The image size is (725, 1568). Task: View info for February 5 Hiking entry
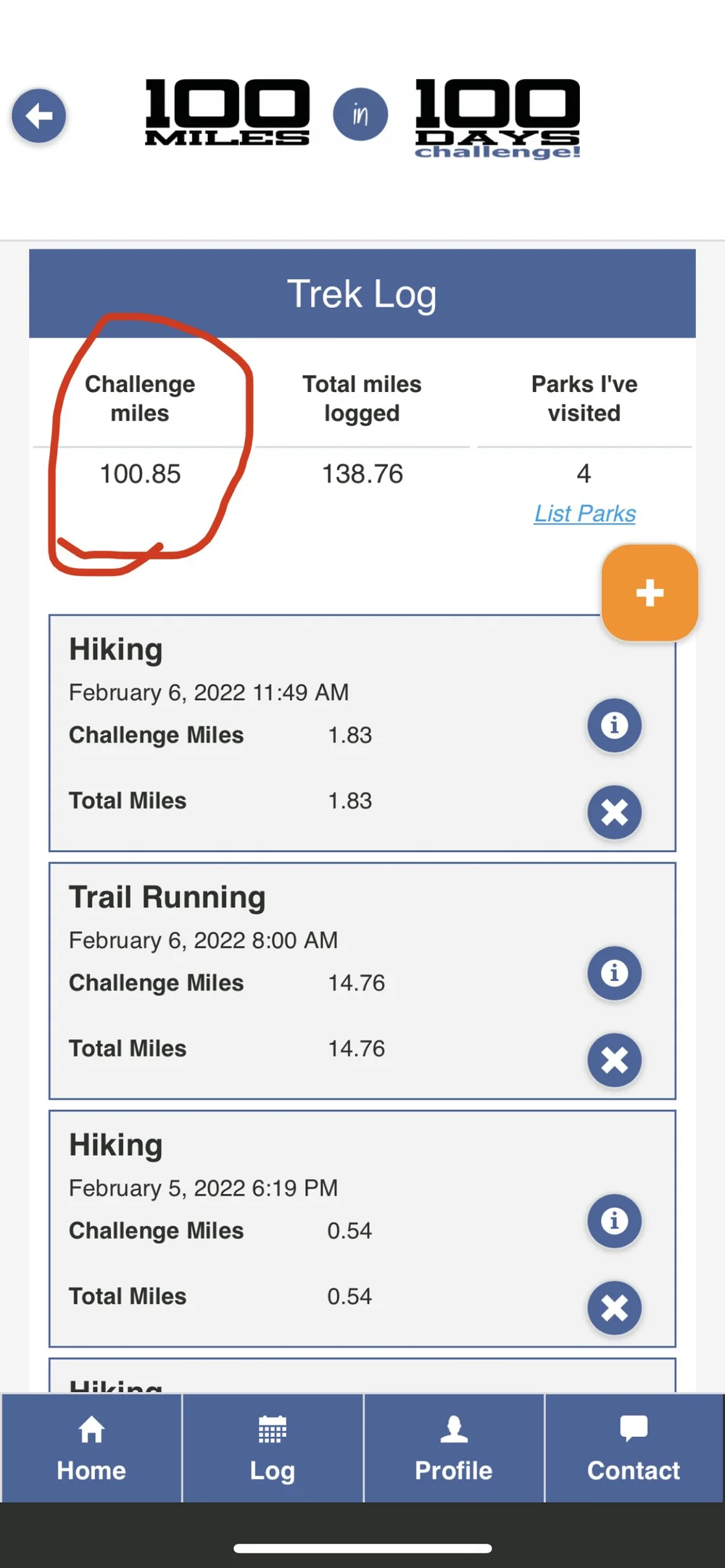614,1220
